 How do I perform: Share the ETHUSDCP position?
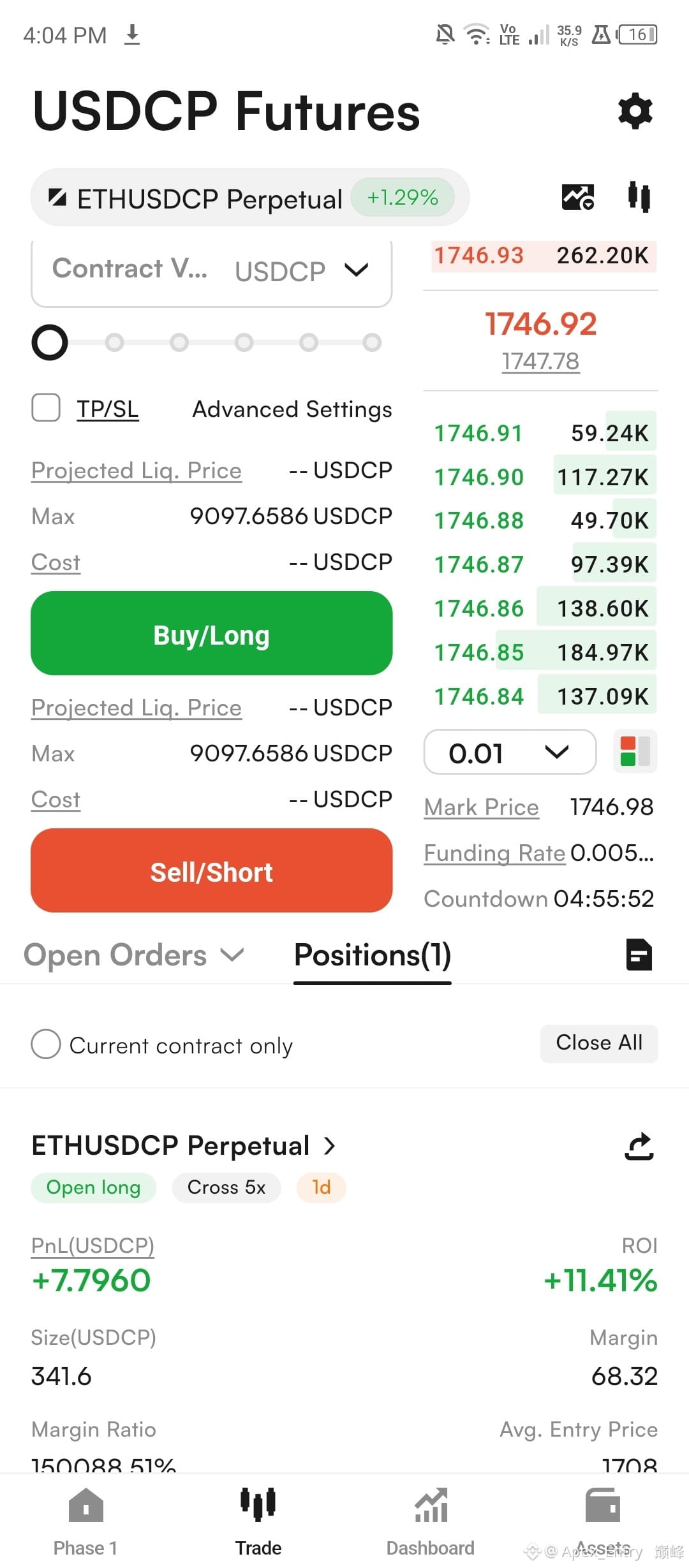coord(639,1146)
